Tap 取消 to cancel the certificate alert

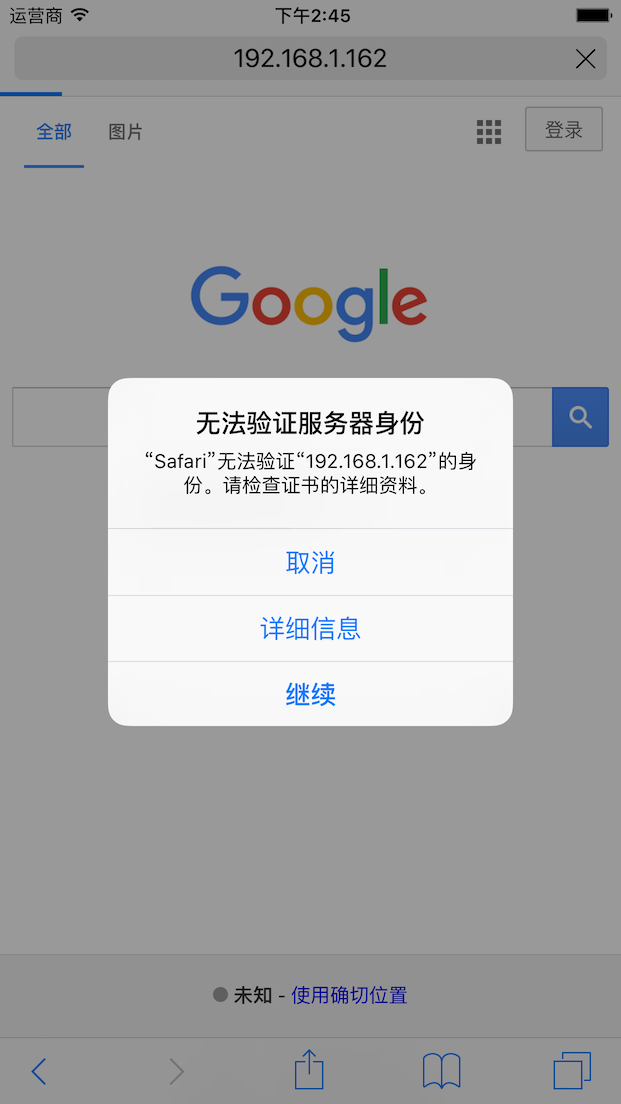point(310,563)
